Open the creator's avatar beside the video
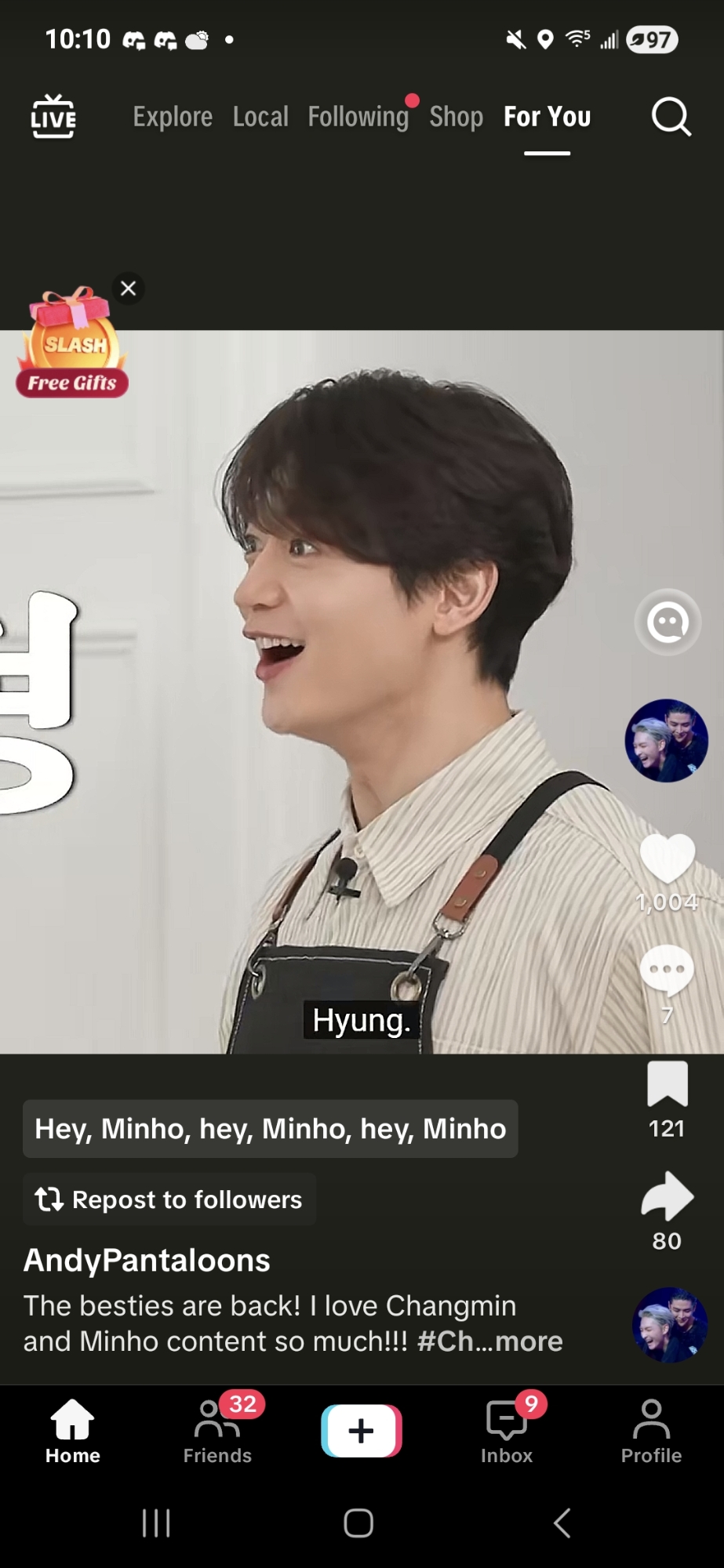 tap(666, 740)
